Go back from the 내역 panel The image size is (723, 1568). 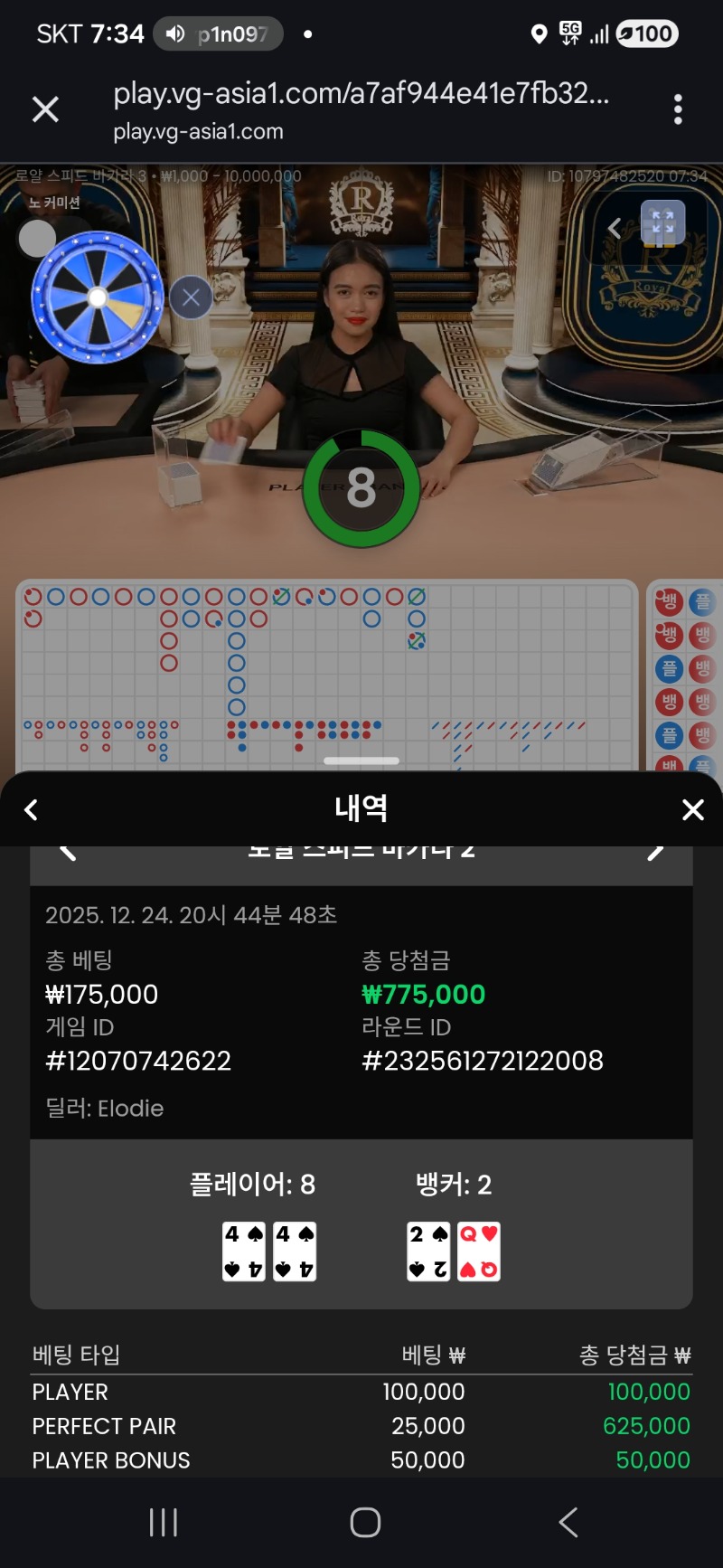pyautogui.click(x=31, y=809)
